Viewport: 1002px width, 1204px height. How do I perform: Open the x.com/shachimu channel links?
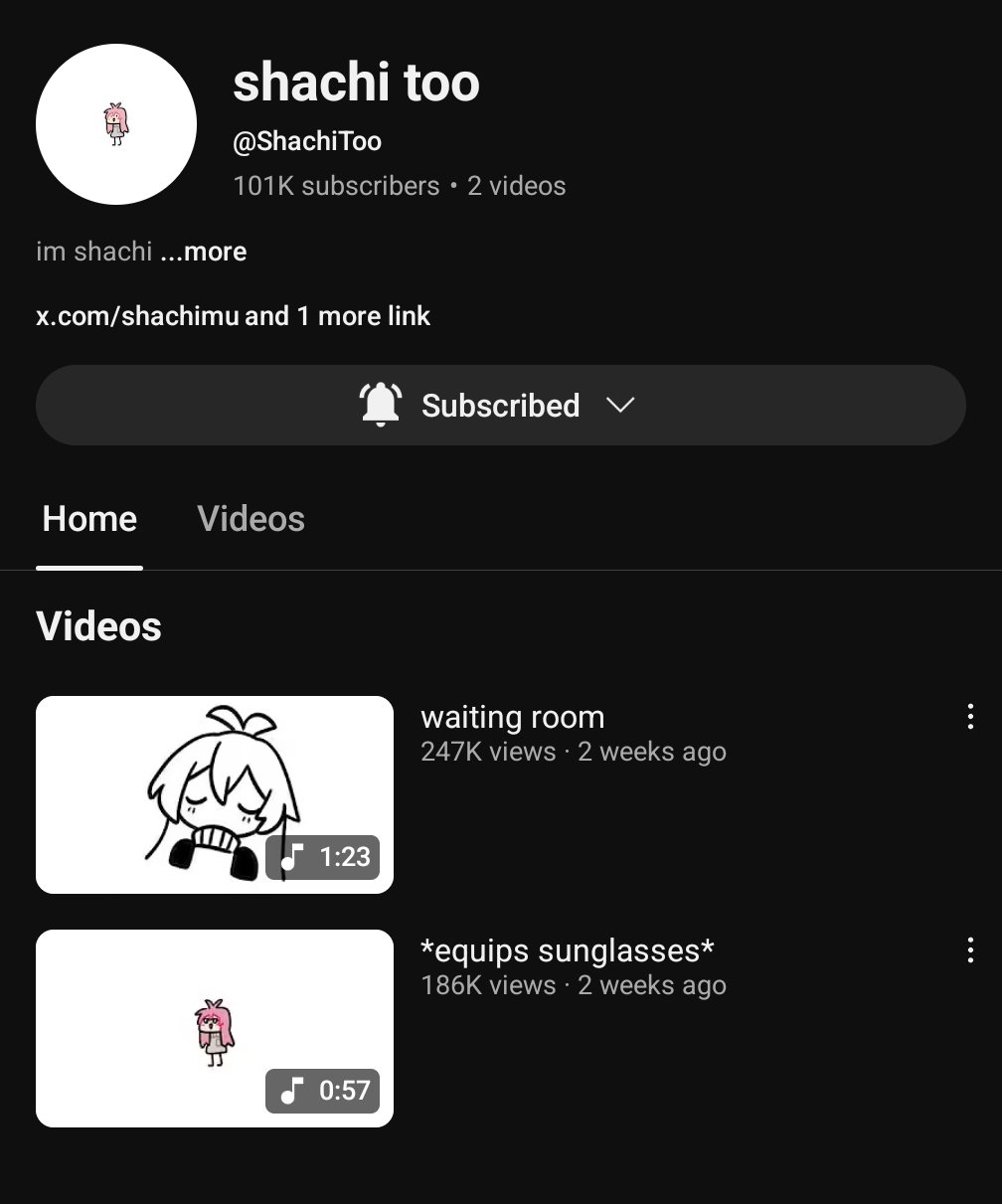tap(233, 316)
